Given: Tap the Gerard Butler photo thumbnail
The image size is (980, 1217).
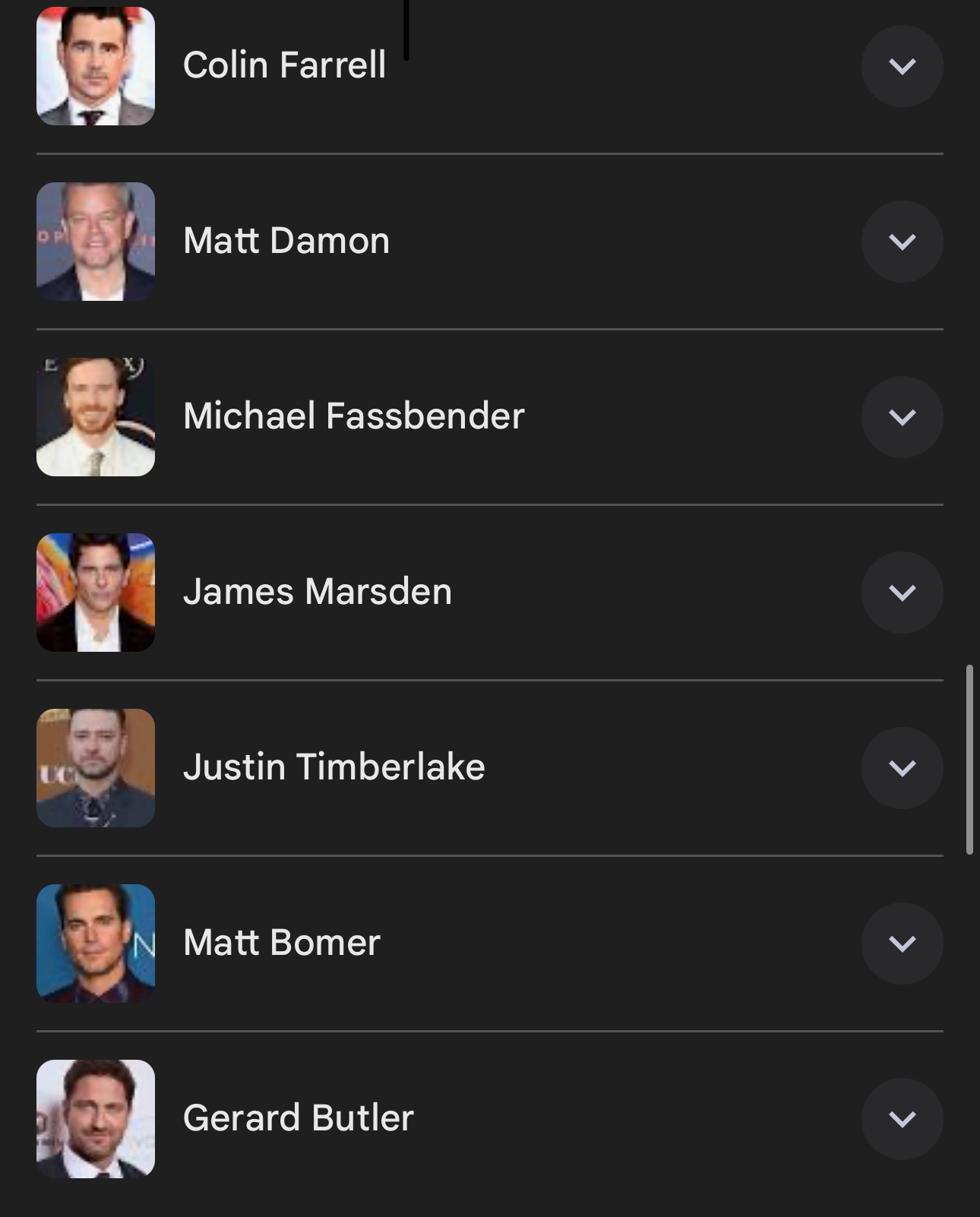Looking at the screenshot, I should tap(96, 1119).
